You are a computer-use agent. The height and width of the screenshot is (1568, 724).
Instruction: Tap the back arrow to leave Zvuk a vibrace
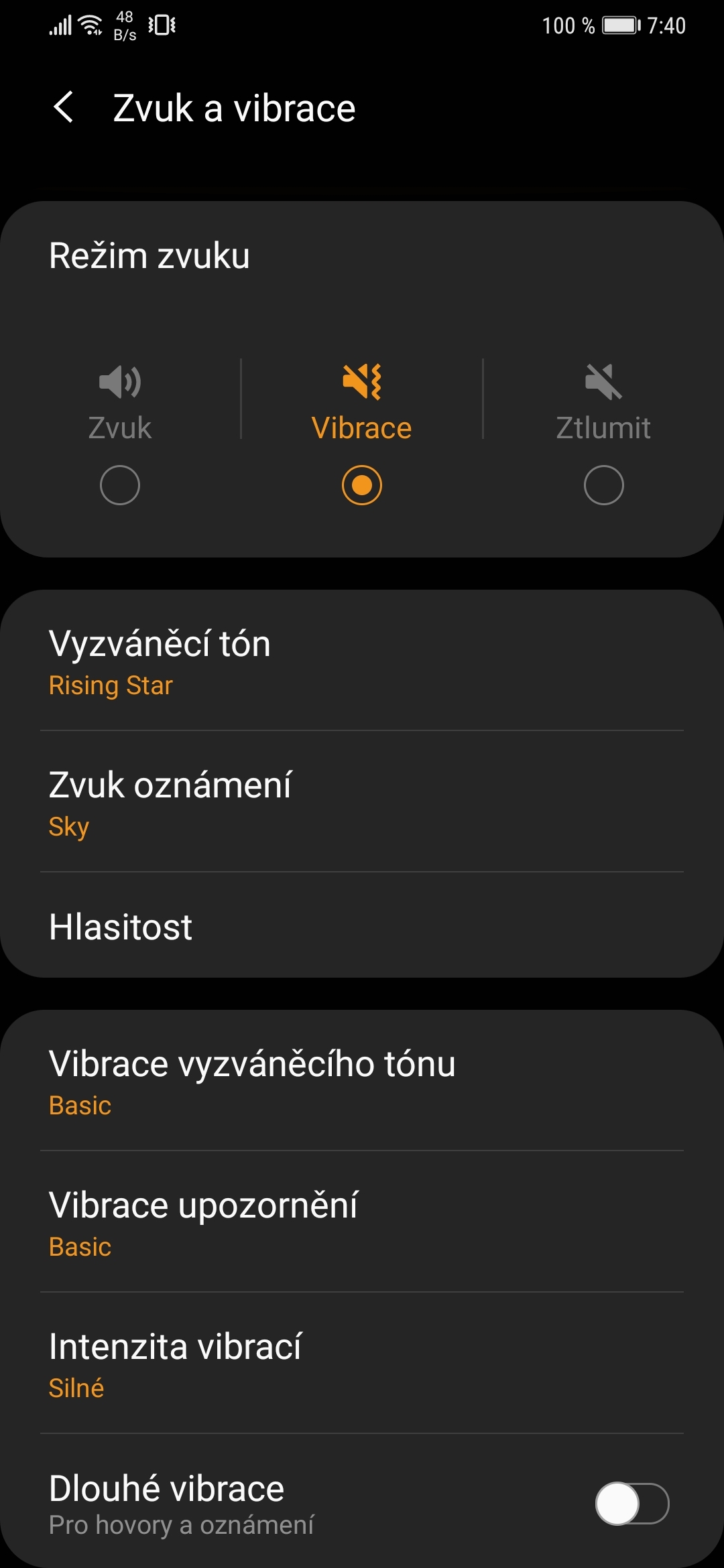tap(65, 107)
